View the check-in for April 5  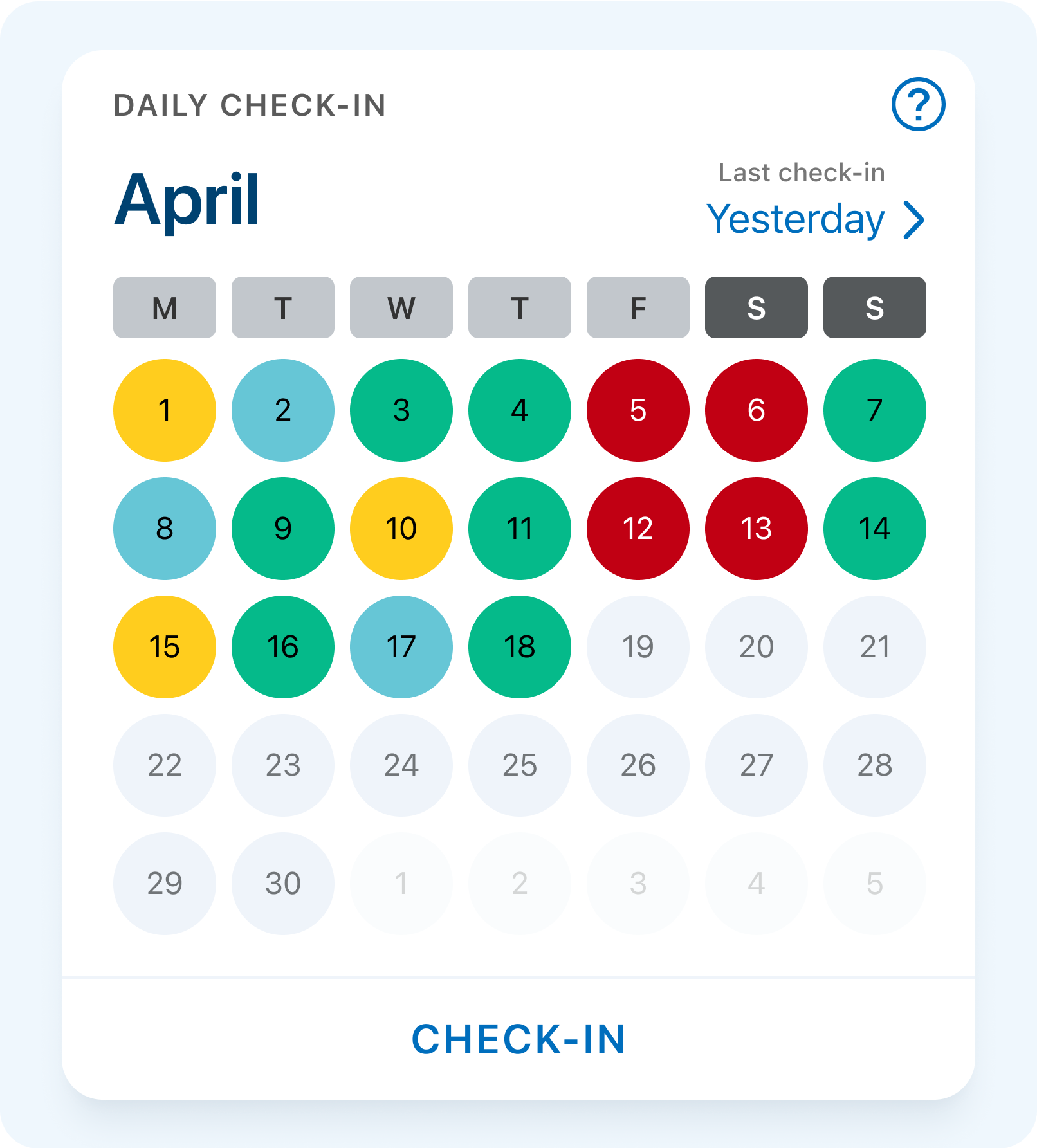tap(638, 410)
